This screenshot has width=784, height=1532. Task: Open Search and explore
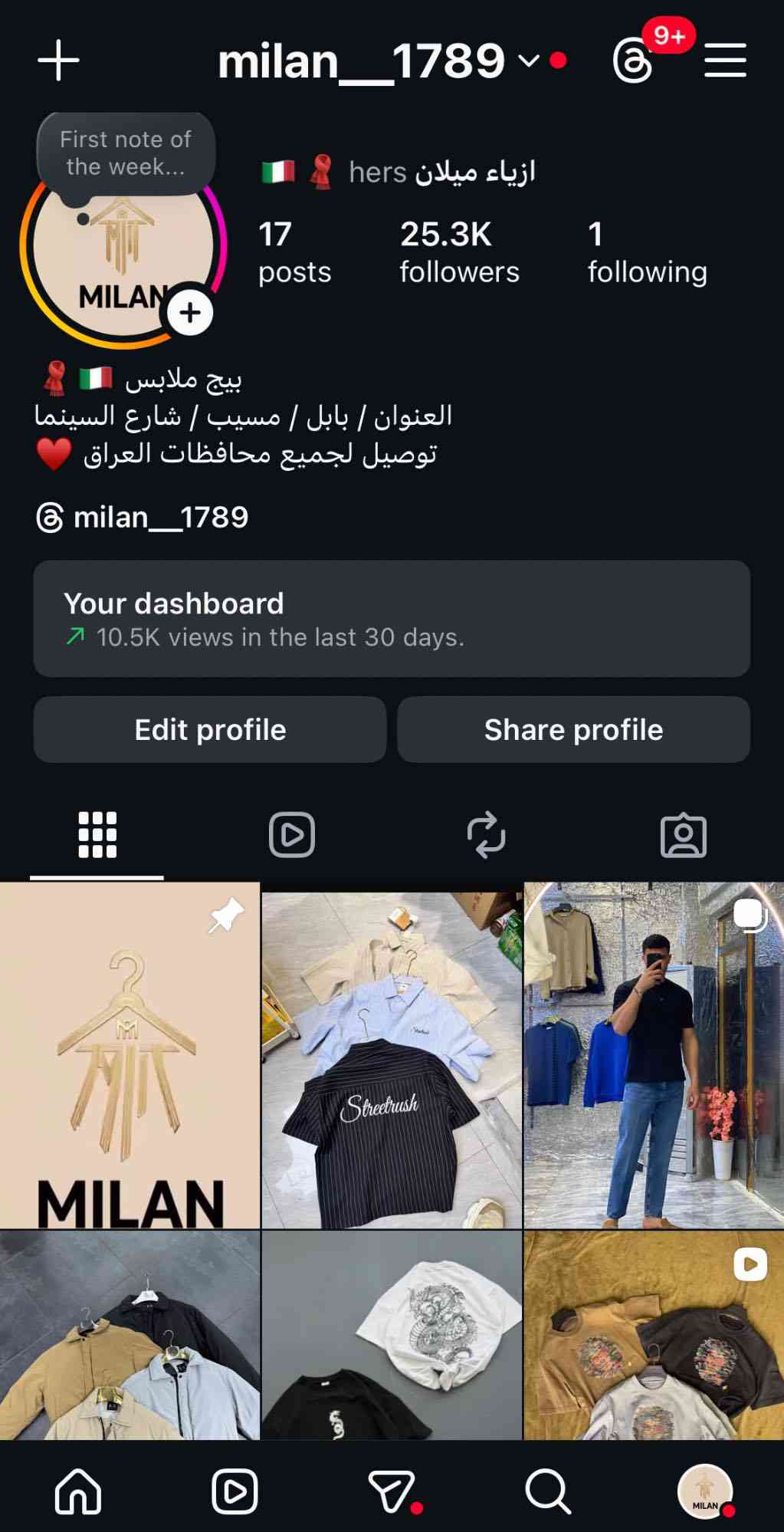(548, 1491)
